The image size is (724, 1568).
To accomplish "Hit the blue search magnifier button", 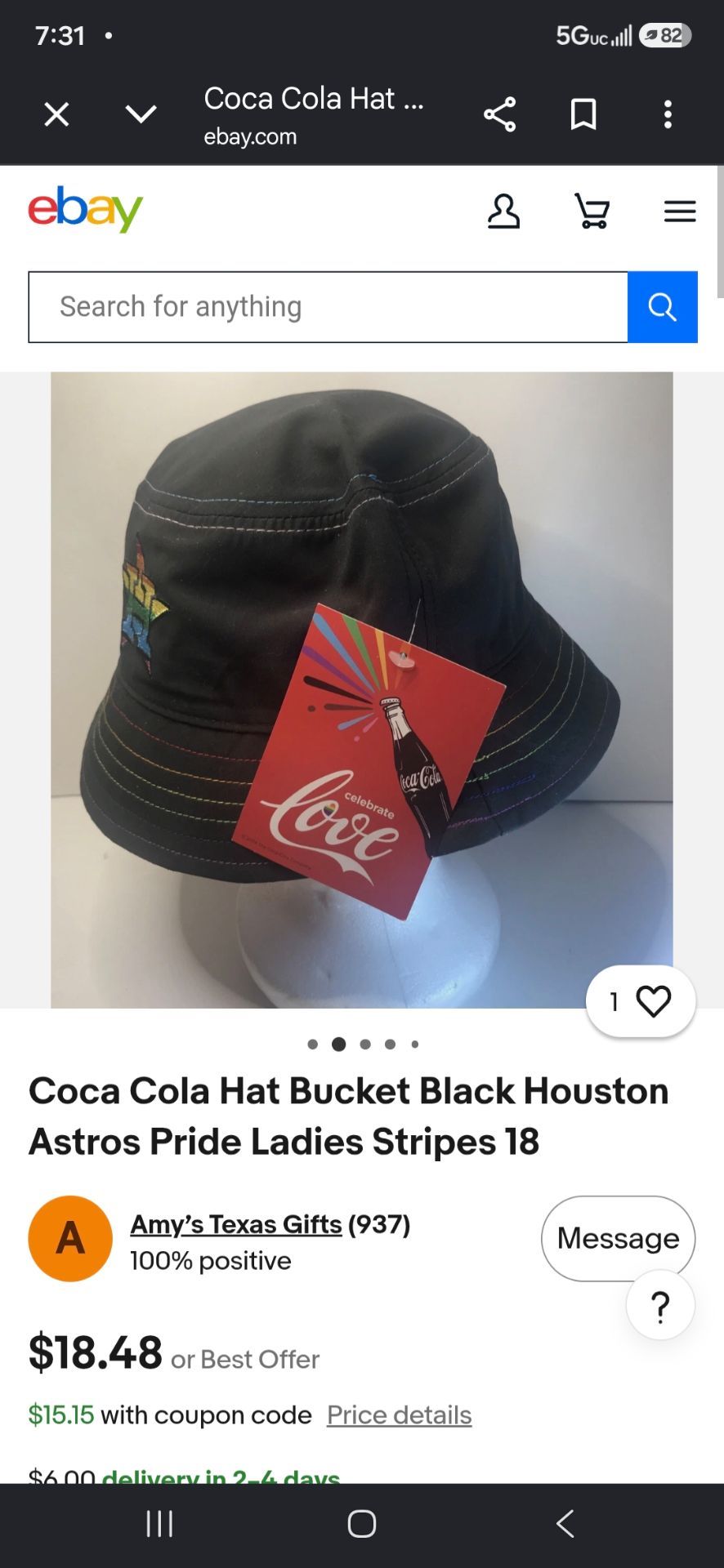I will [x=663, y=307].
